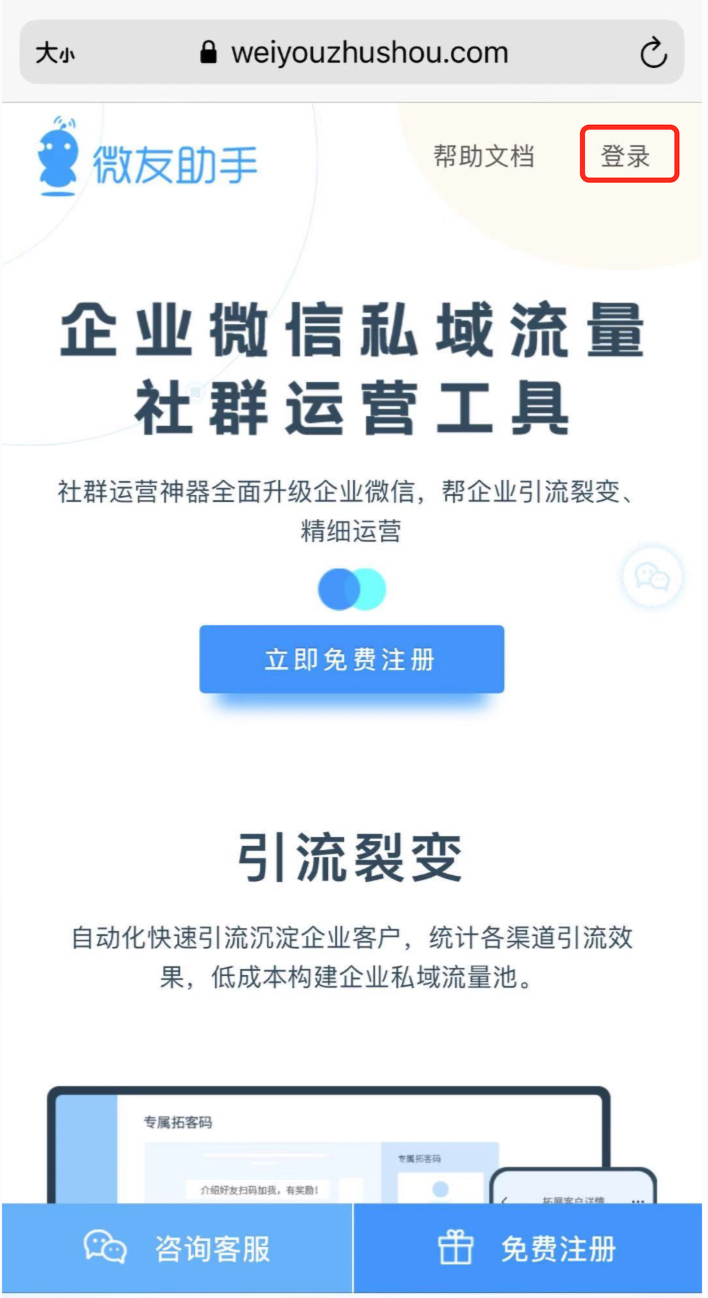Reload the page in Safari
Viewport: 708px width, 1298px height.
click(x=653, y=53)
